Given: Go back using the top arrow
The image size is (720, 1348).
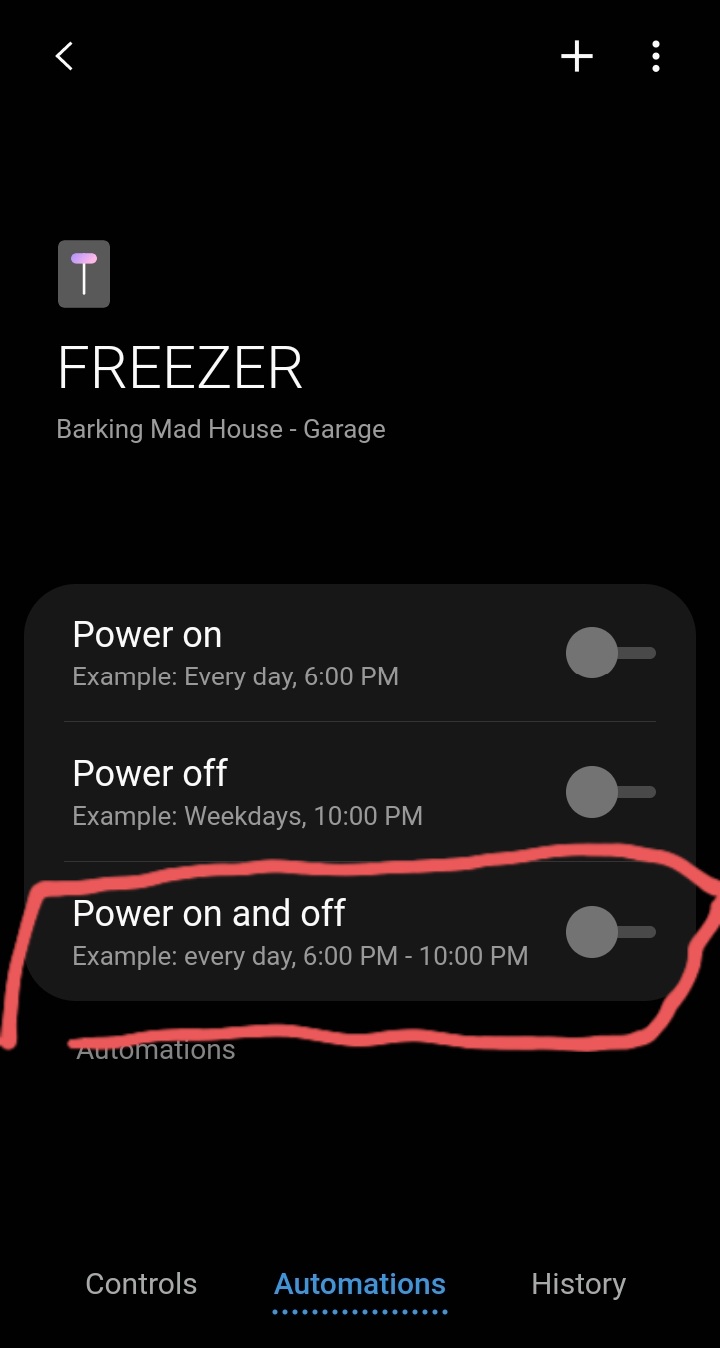Looking at the screenshot, I should (65, 57).
